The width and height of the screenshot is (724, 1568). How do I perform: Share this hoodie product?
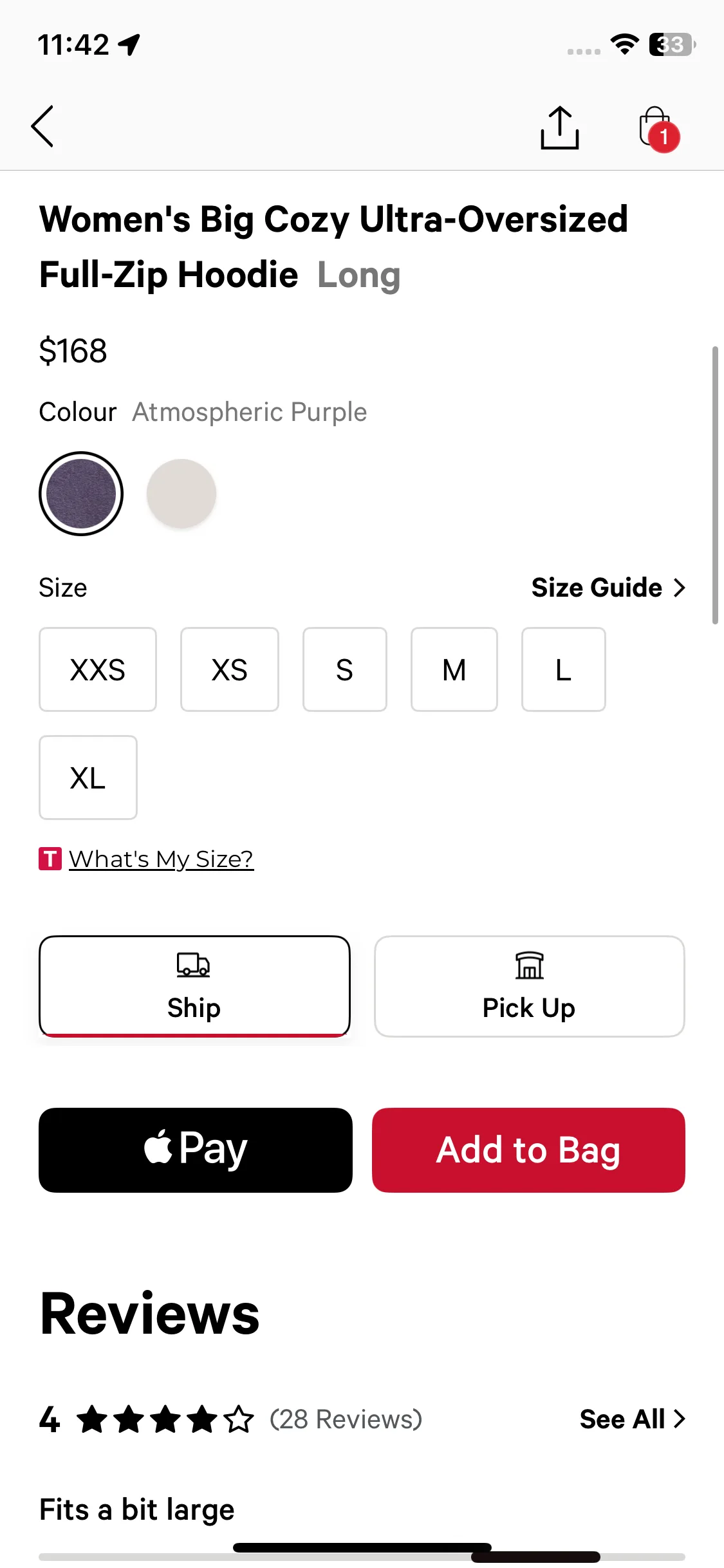[559, 127]
